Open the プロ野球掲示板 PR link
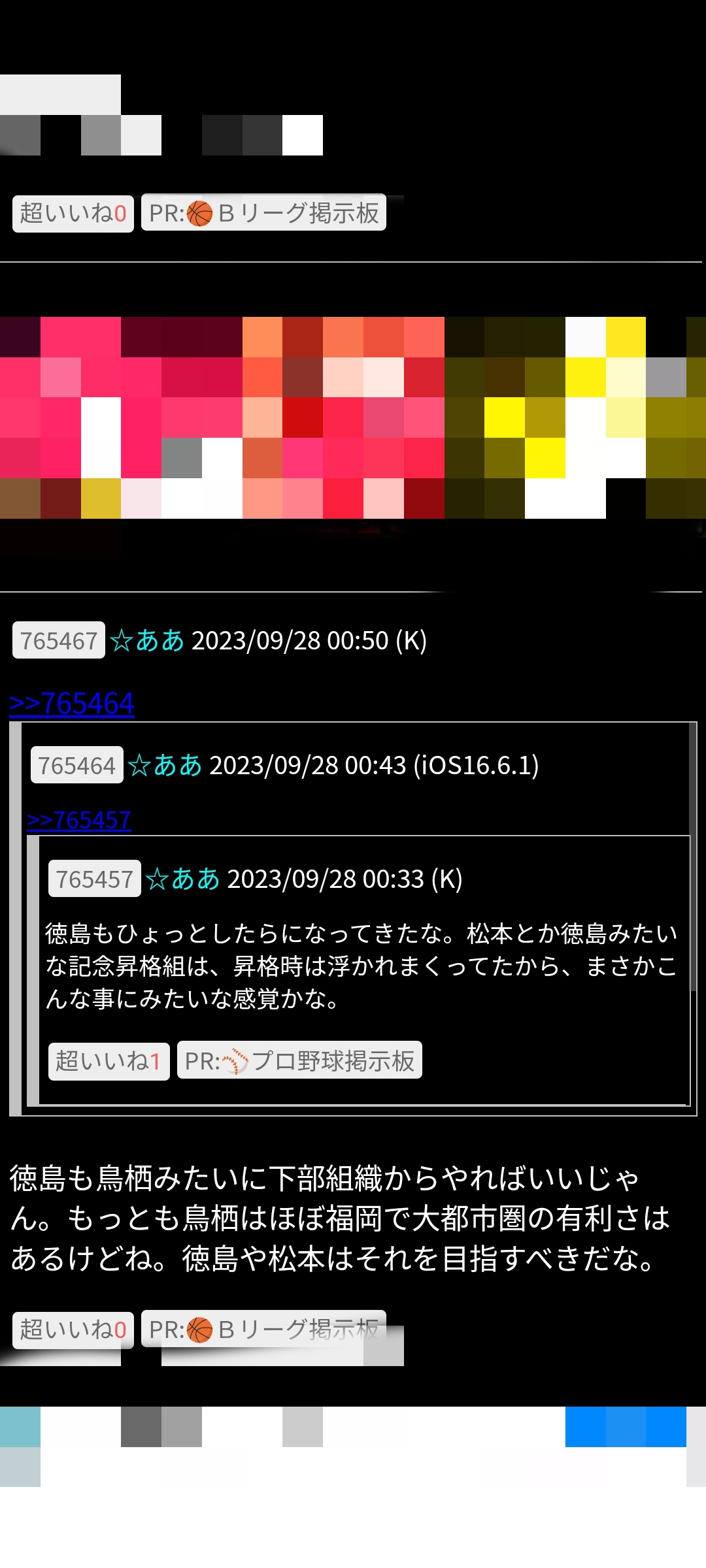Viewport: 706px width, 1568px height. 299,1060
